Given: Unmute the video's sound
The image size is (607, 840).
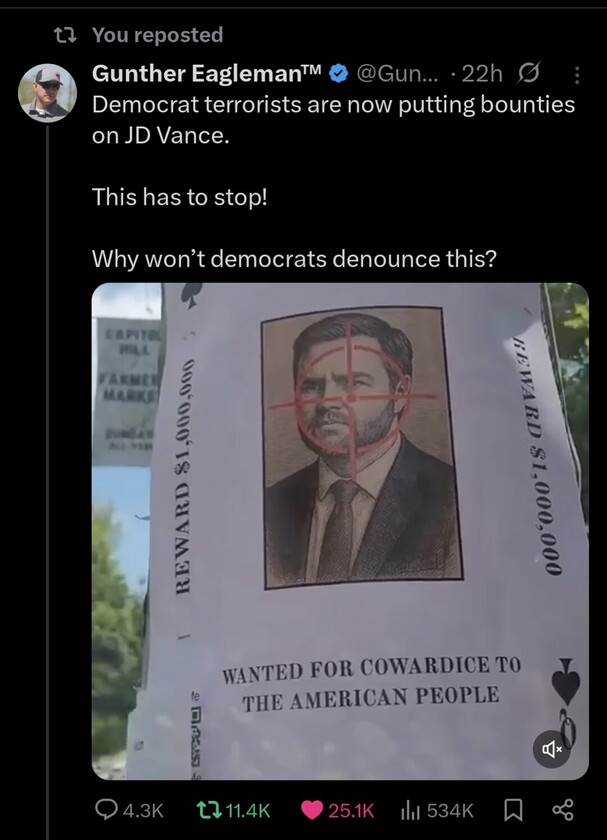Looking at the screenshot, I should click(551, 747).
